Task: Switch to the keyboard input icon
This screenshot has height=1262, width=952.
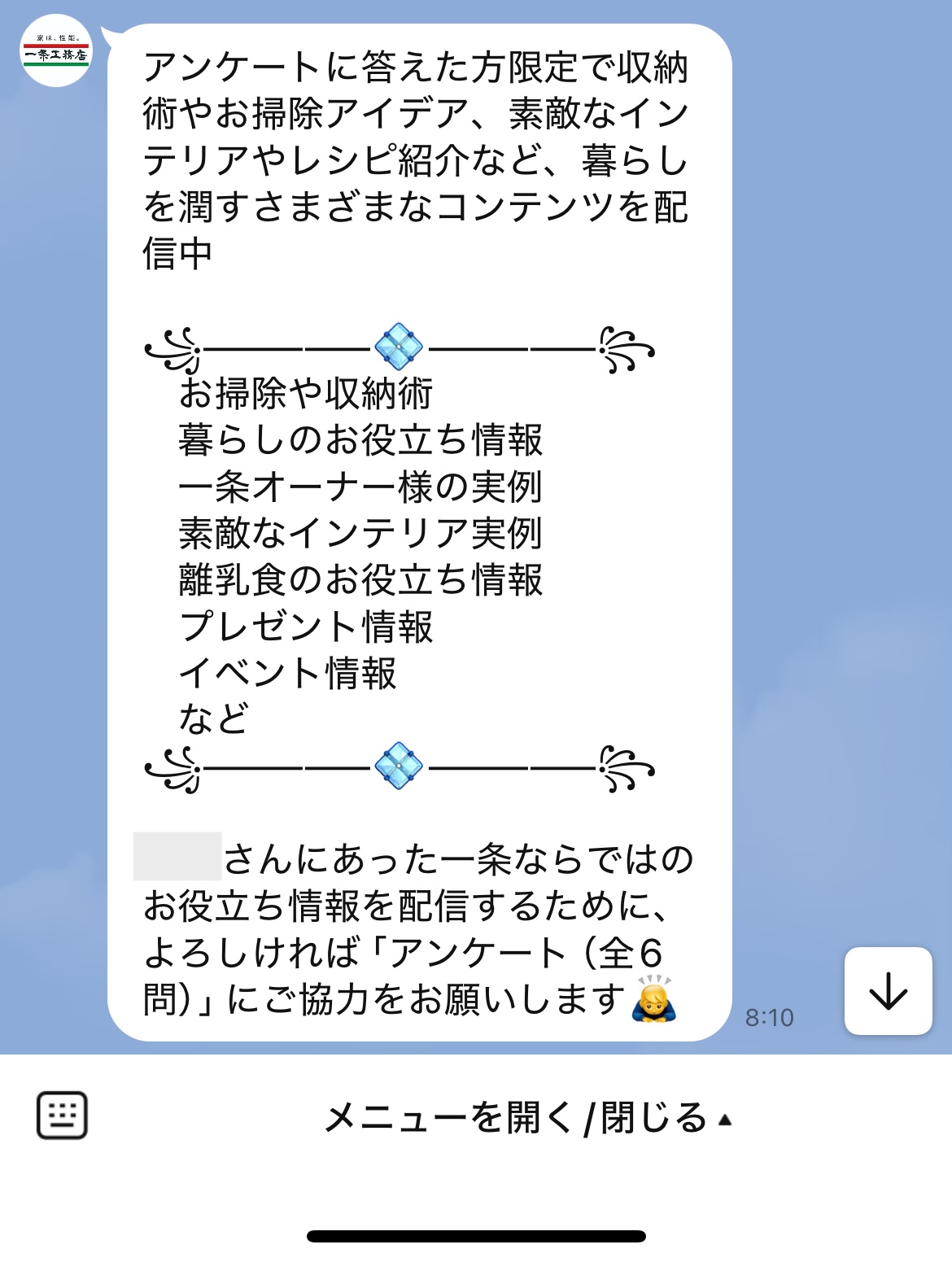Action: pos(62,1116)
